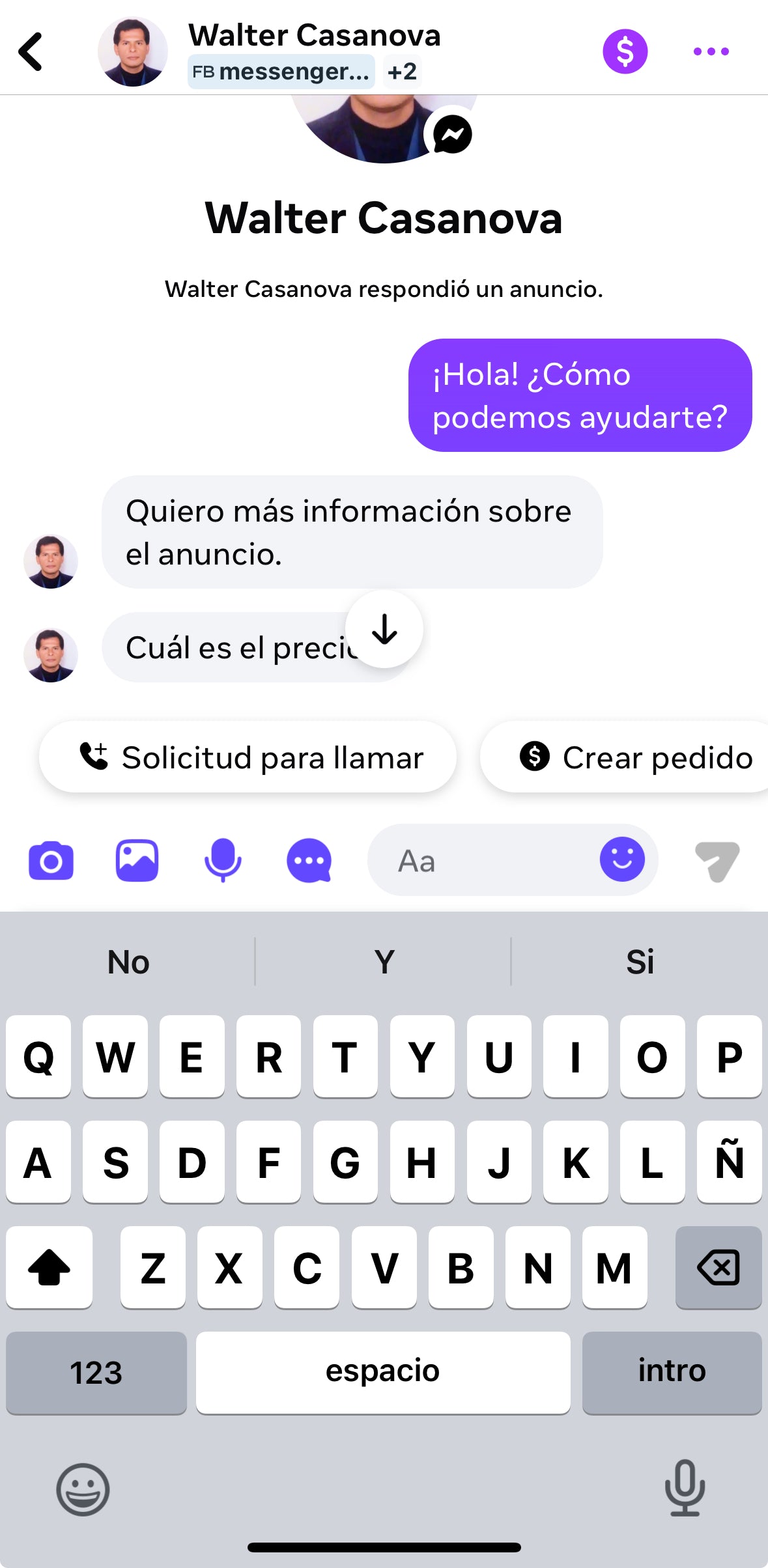
Task: Open the photo gallery picker
Action: (x=137, y=860)
